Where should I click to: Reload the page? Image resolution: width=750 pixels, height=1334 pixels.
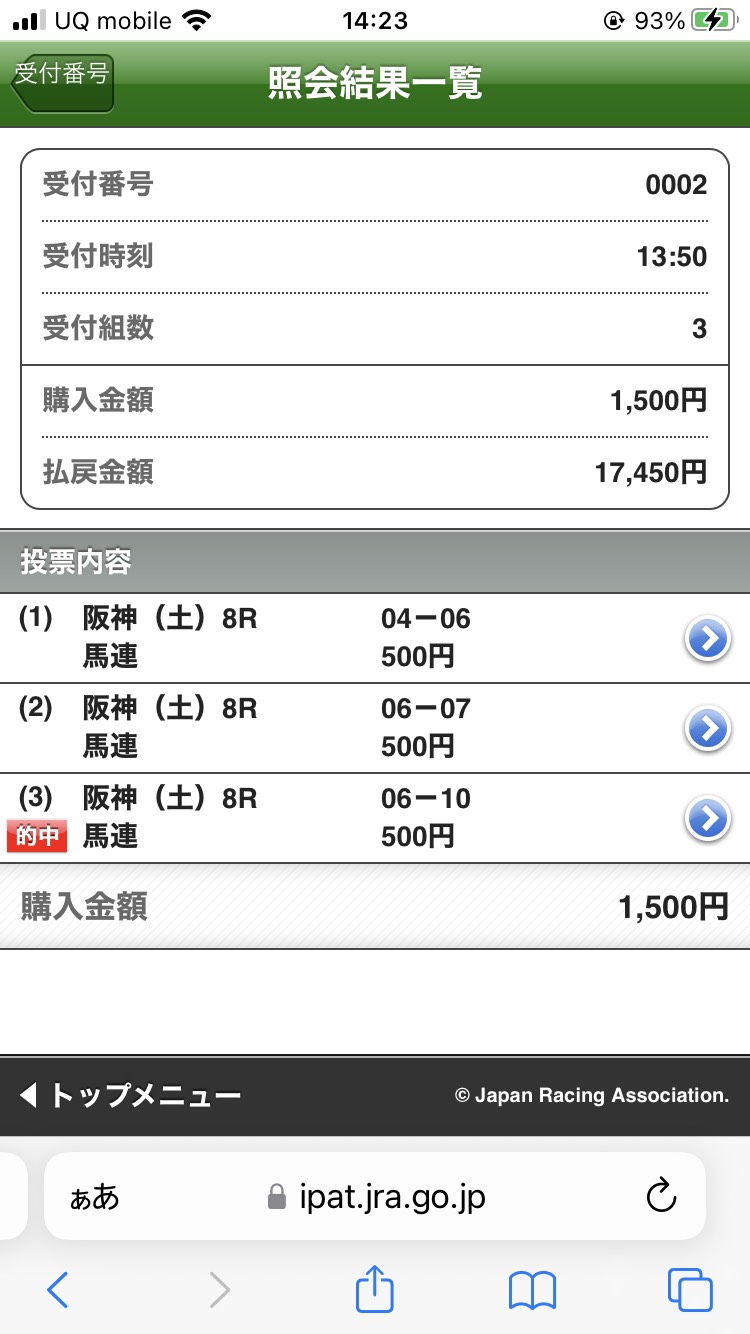pyautogui.click(x=661, y=1196)
